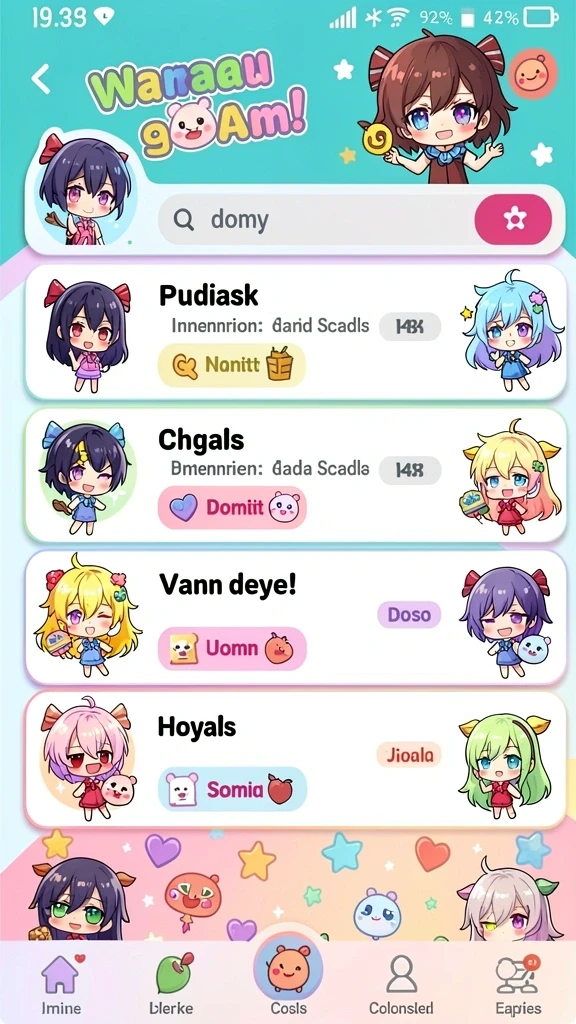Open the Chgals card
This screenshot has width=576, height=1024.
[295, 475]
